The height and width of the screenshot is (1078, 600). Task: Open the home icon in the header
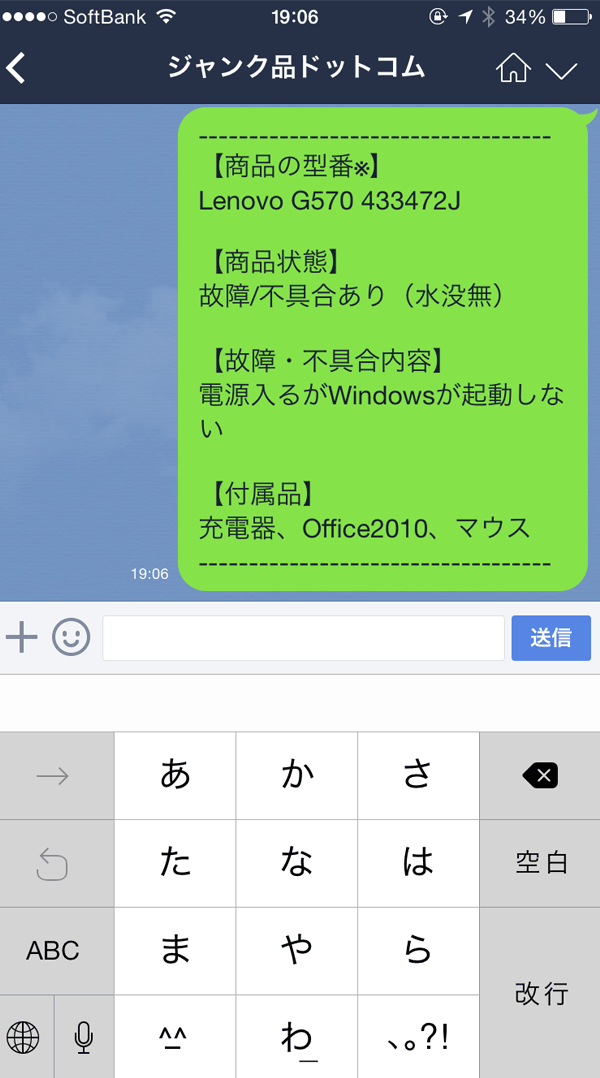click(513, 69)
